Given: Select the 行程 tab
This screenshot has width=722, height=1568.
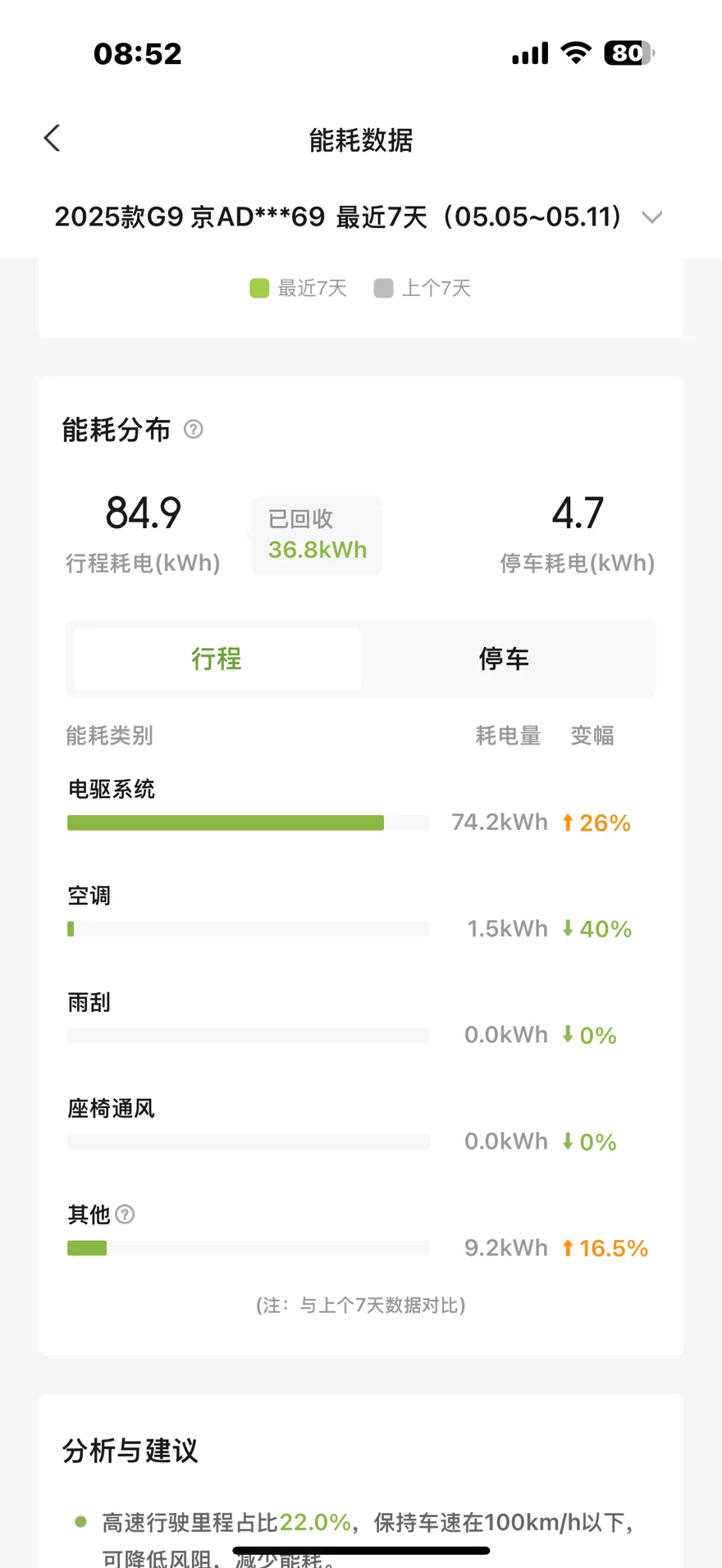Looking at the screenshot, I should click(217, 659).
